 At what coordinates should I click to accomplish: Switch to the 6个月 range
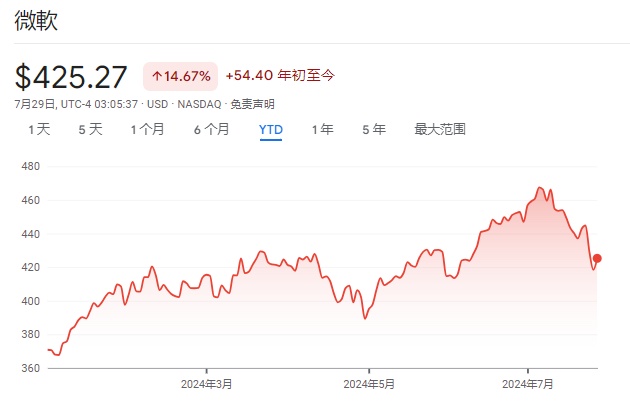tap(211, 129)
